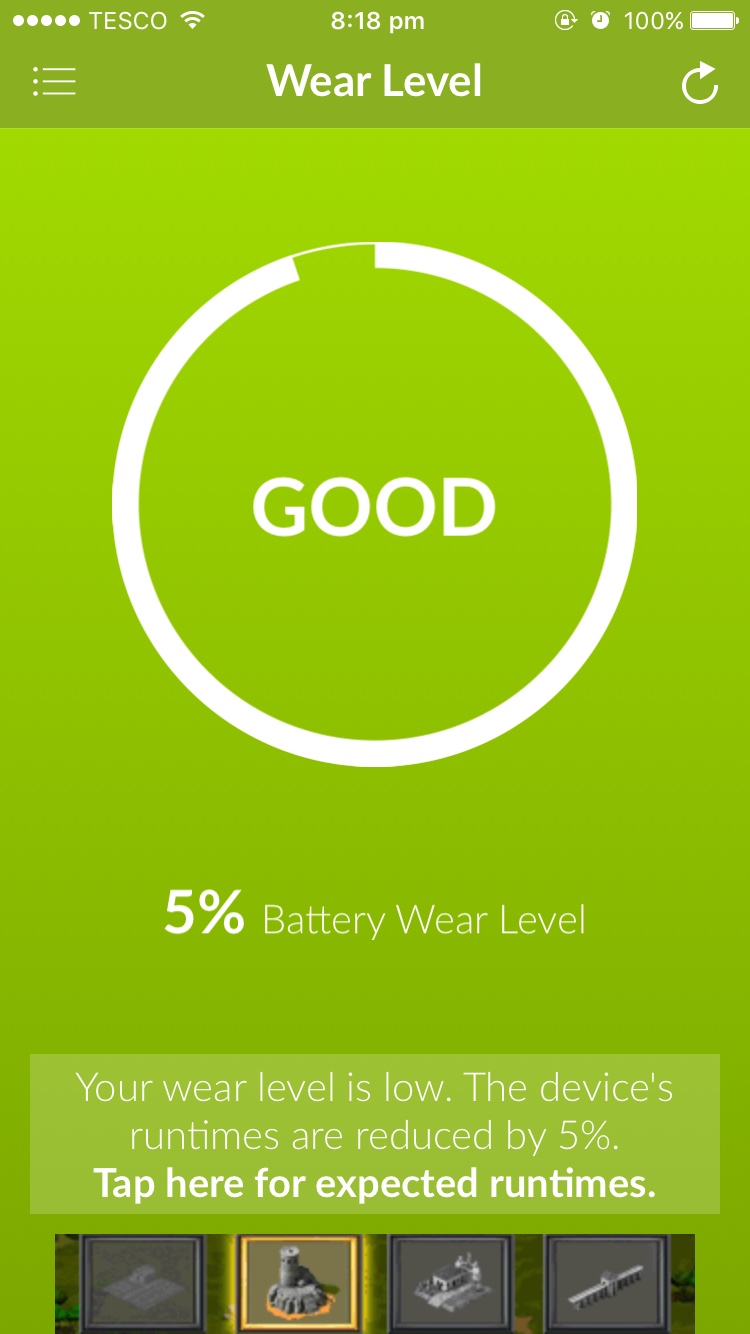Refresh the wear level reading
Image resolution: width=750 pixels, height=1334 pixels.
[699, 83]
